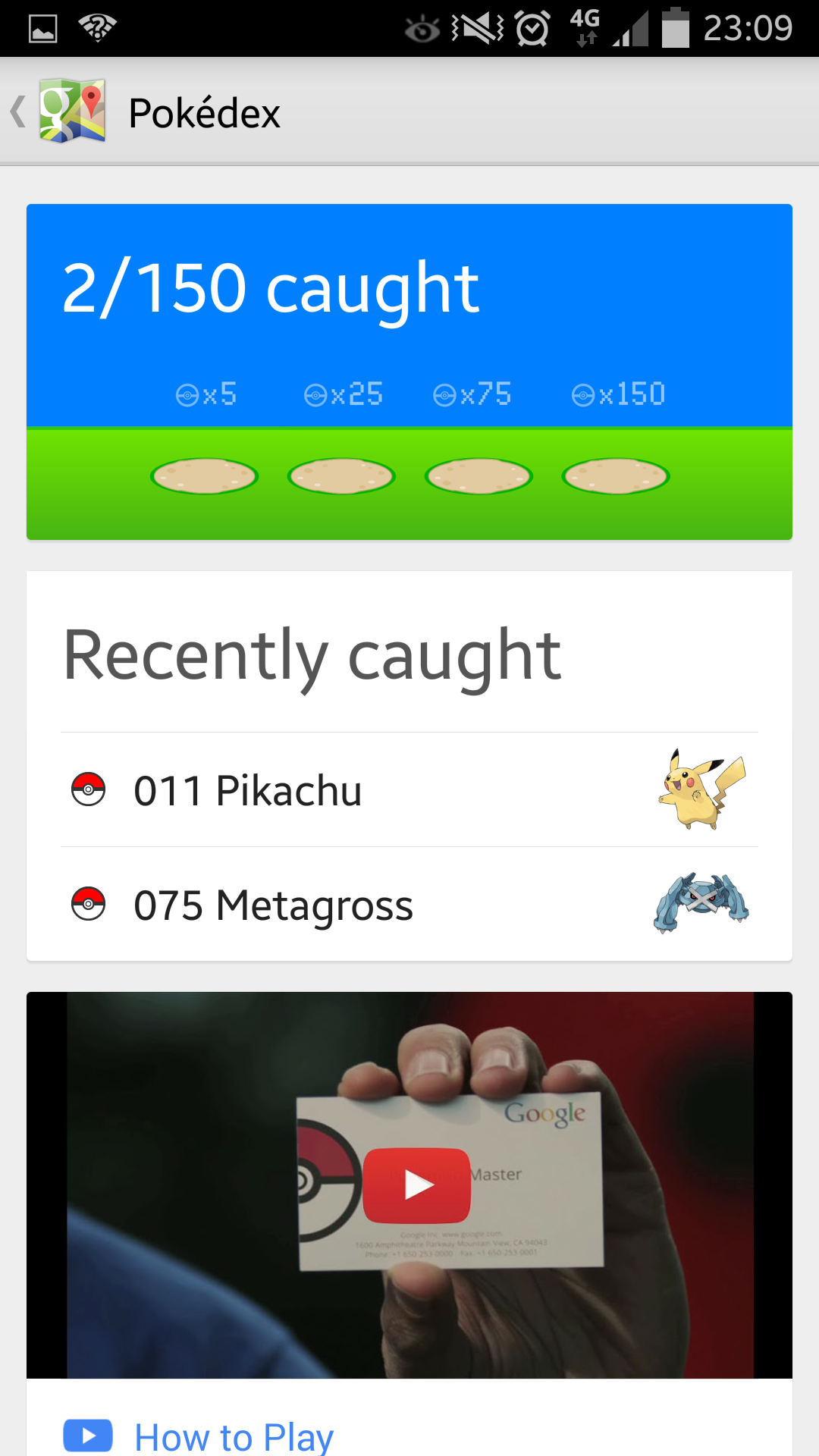Screen dimensions: 819x1456
Task: Open the How to Play link
Action: [x=234, y=1436]
